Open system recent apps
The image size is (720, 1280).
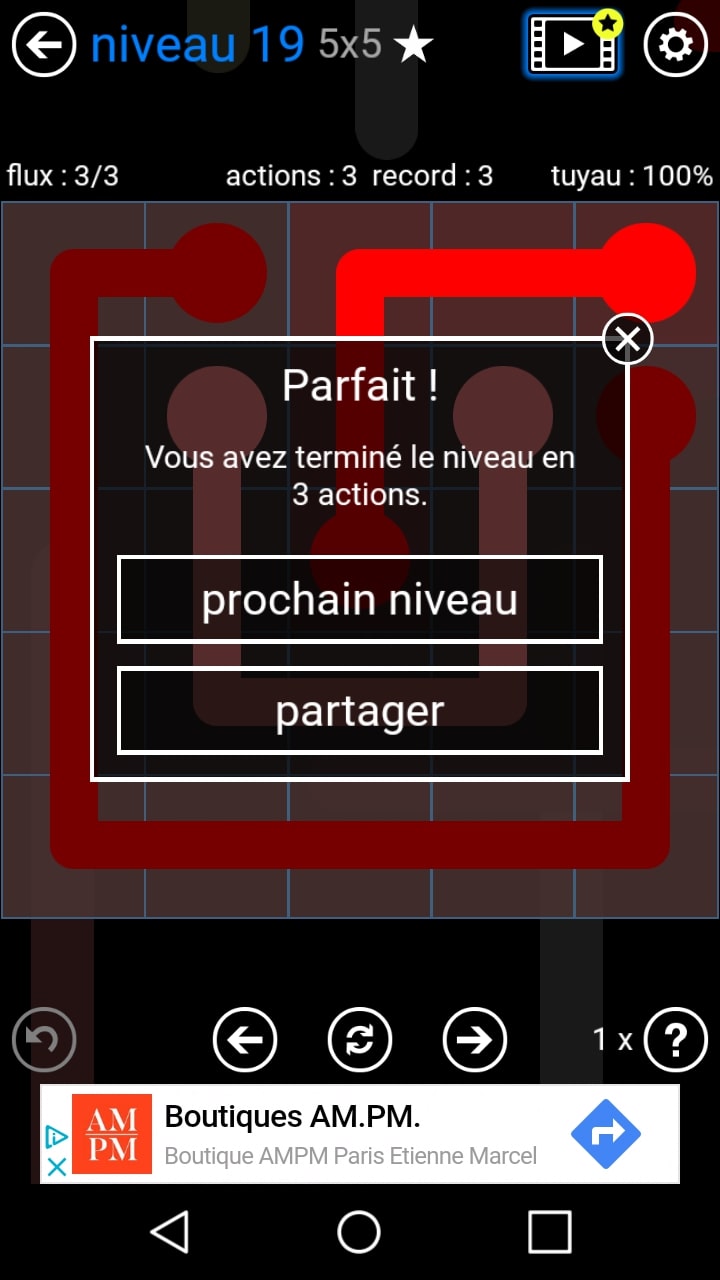(x=549, y=1232)
